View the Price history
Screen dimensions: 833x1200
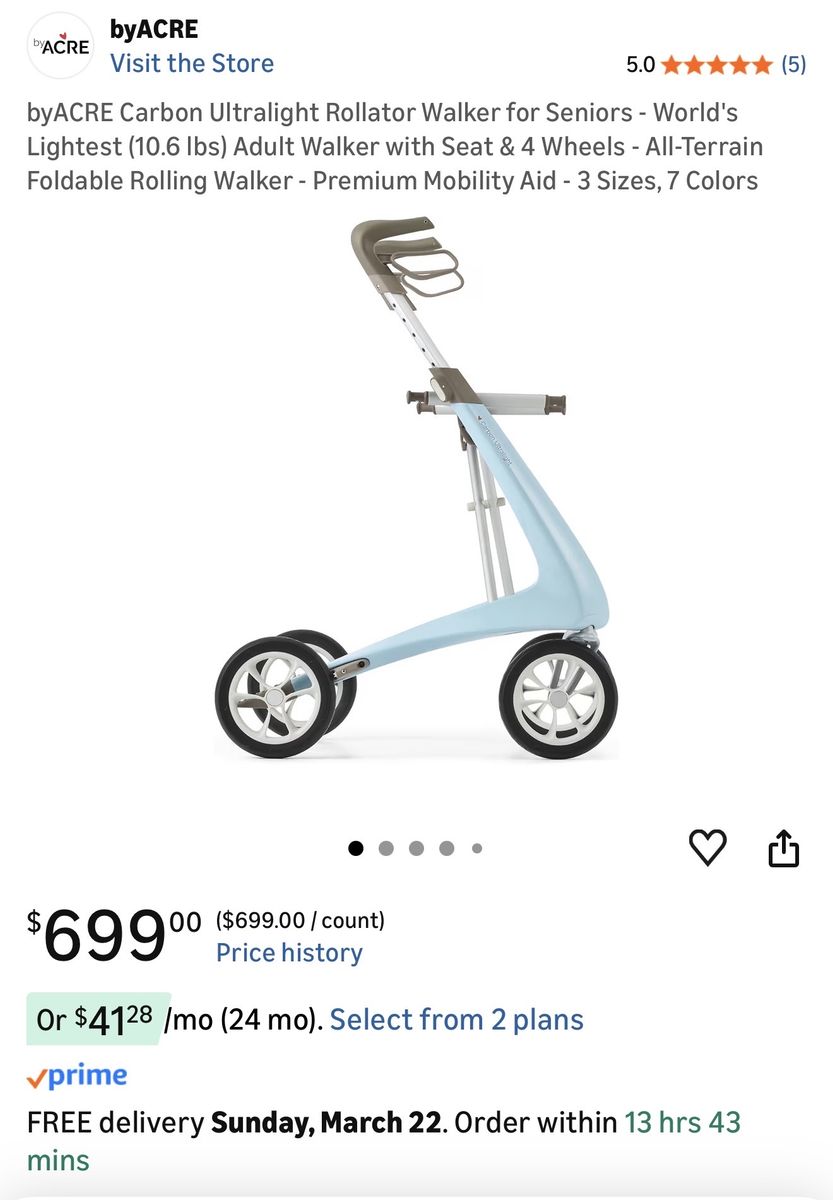[x=289, y=953]
